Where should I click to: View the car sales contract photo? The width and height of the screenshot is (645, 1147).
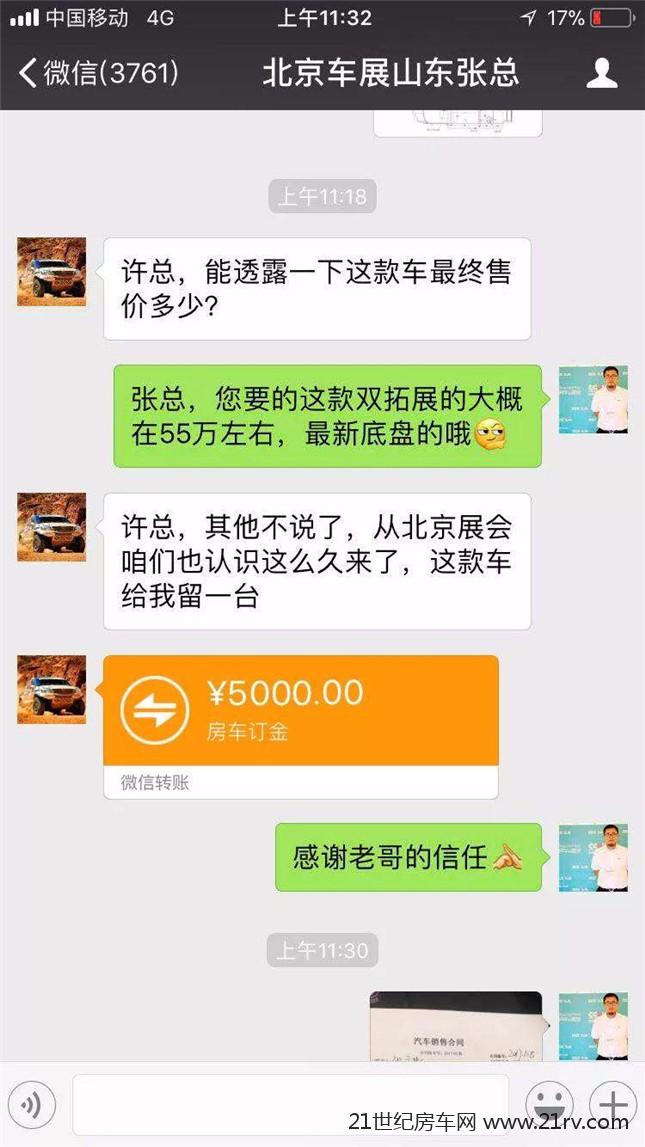point(455,1025)
